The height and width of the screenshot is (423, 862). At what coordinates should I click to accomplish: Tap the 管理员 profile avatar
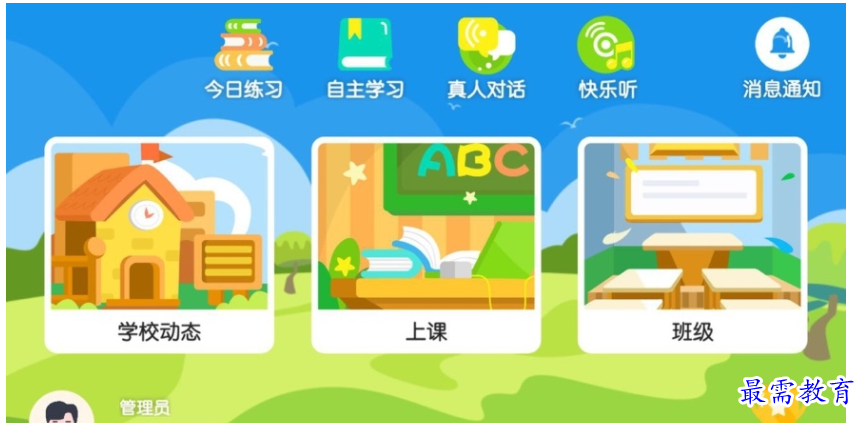(x=61, y=409)
